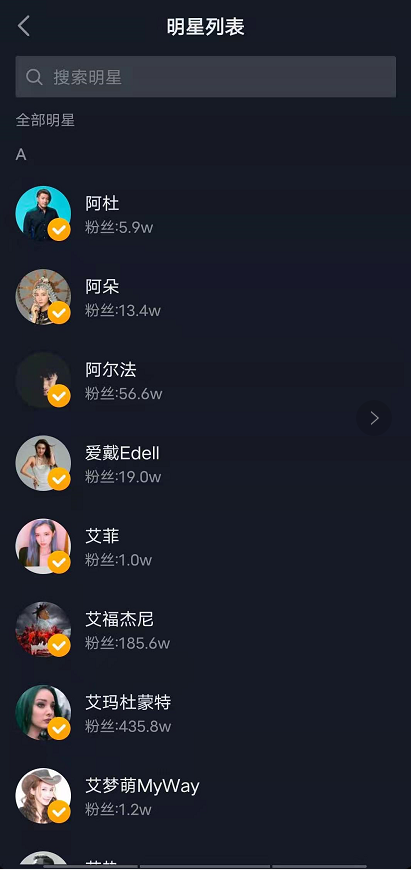Viewport: 411px width, 870px height.
Task: View 艾福杰尼's profile
Action: coord(206,630)
